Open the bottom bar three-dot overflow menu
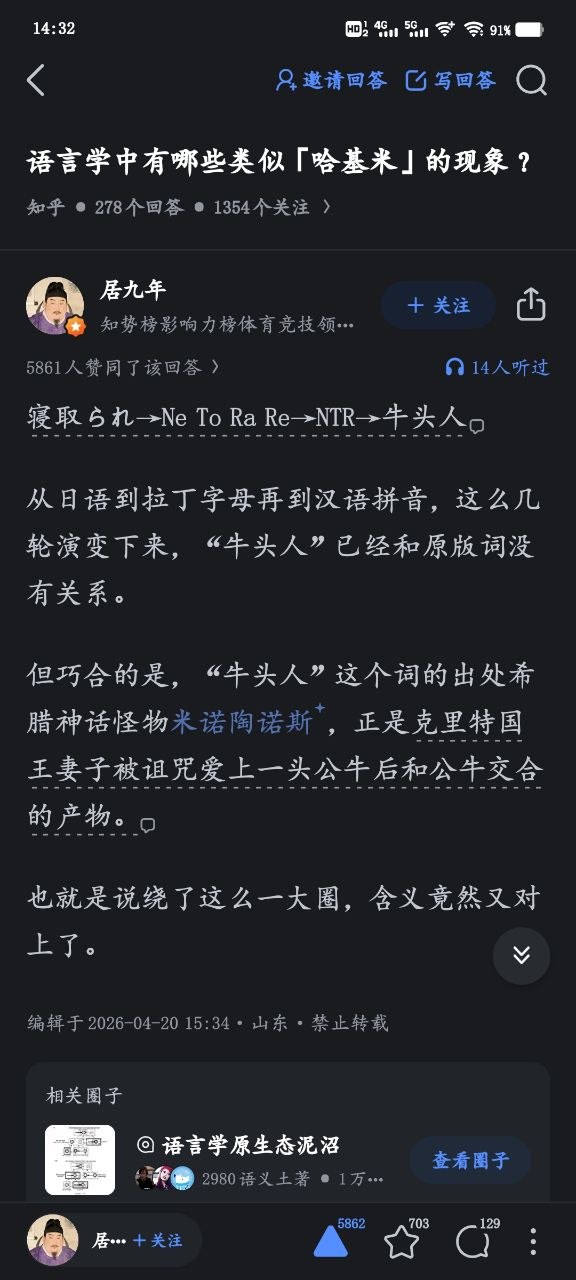This screenshot has height=1280, width=576. pyautogui.click(x=533, y=1241)
